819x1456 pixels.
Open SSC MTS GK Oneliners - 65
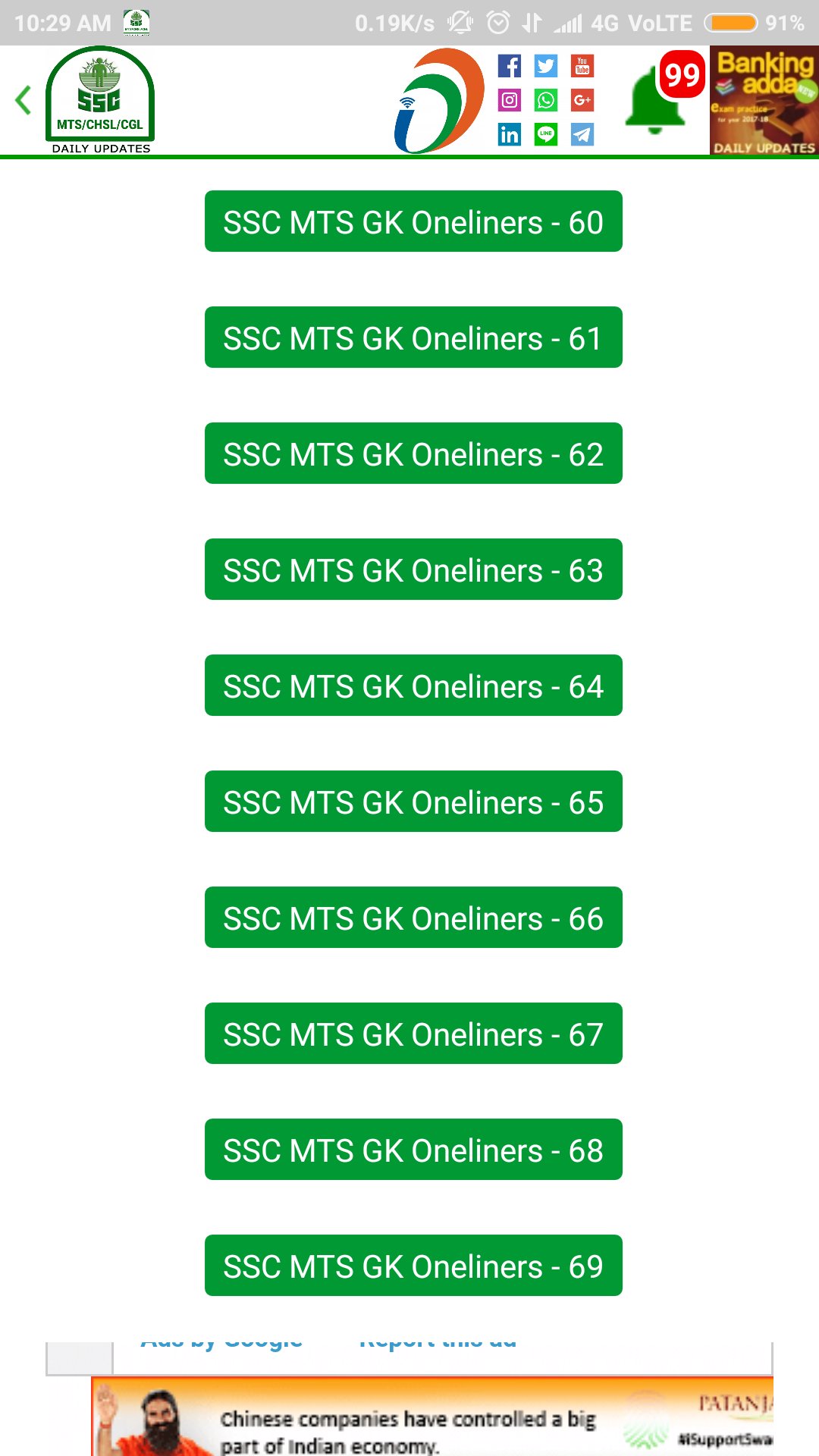[413, 802]
